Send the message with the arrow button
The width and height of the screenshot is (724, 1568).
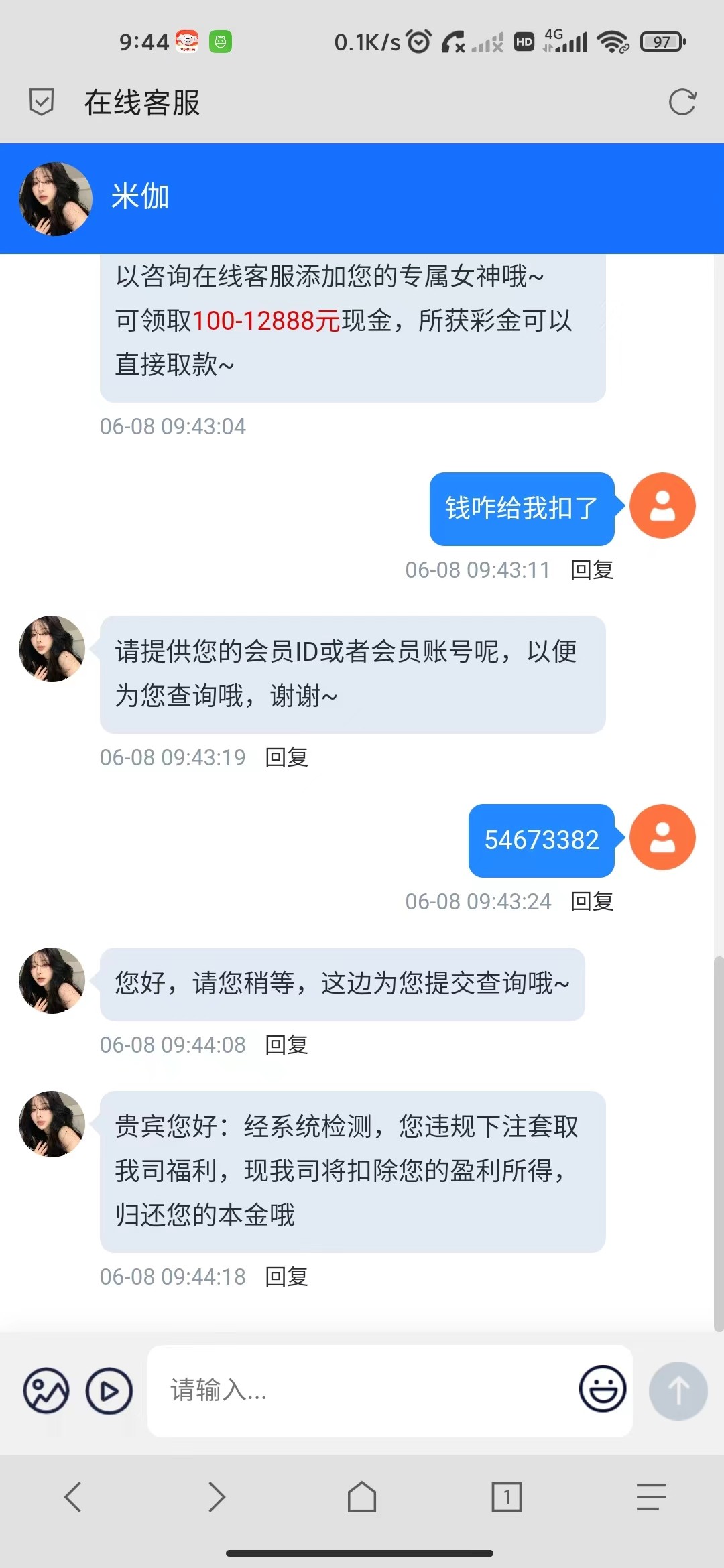point(678,1390)
